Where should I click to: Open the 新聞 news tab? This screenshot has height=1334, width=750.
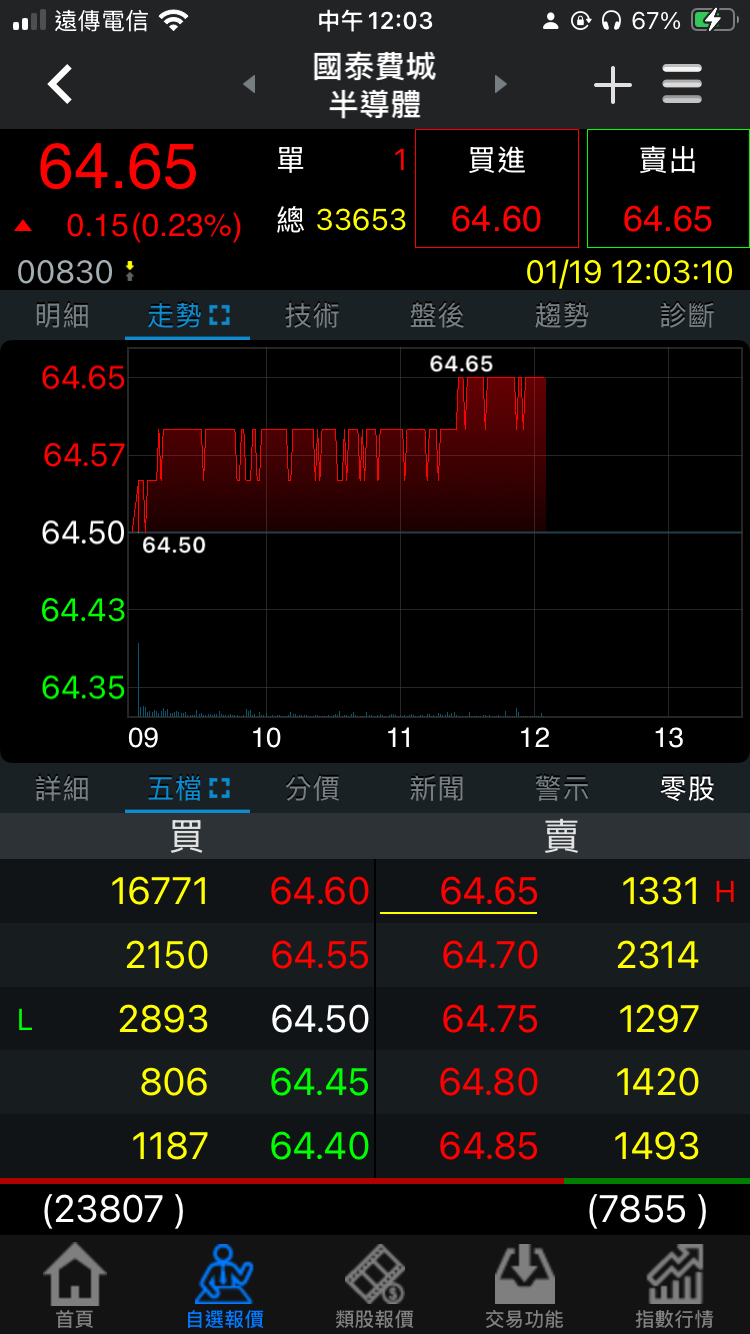[x=437, y=789]
